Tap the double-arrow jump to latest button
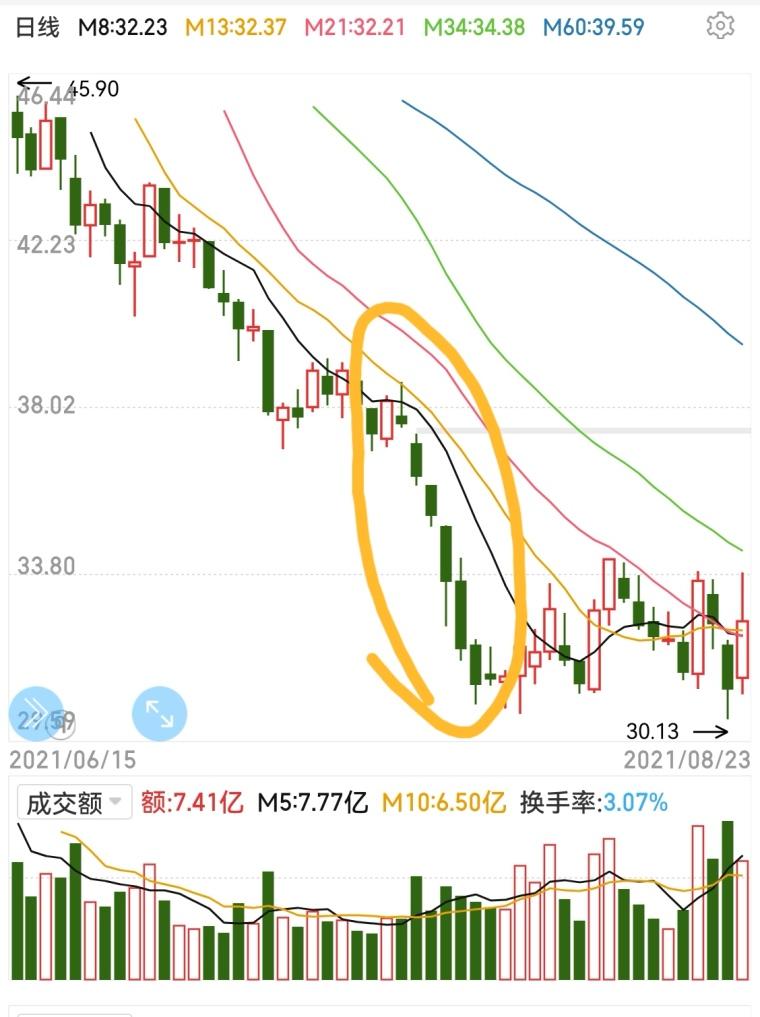The height and width of the screenshot is (1017, 760). point(36,712)
